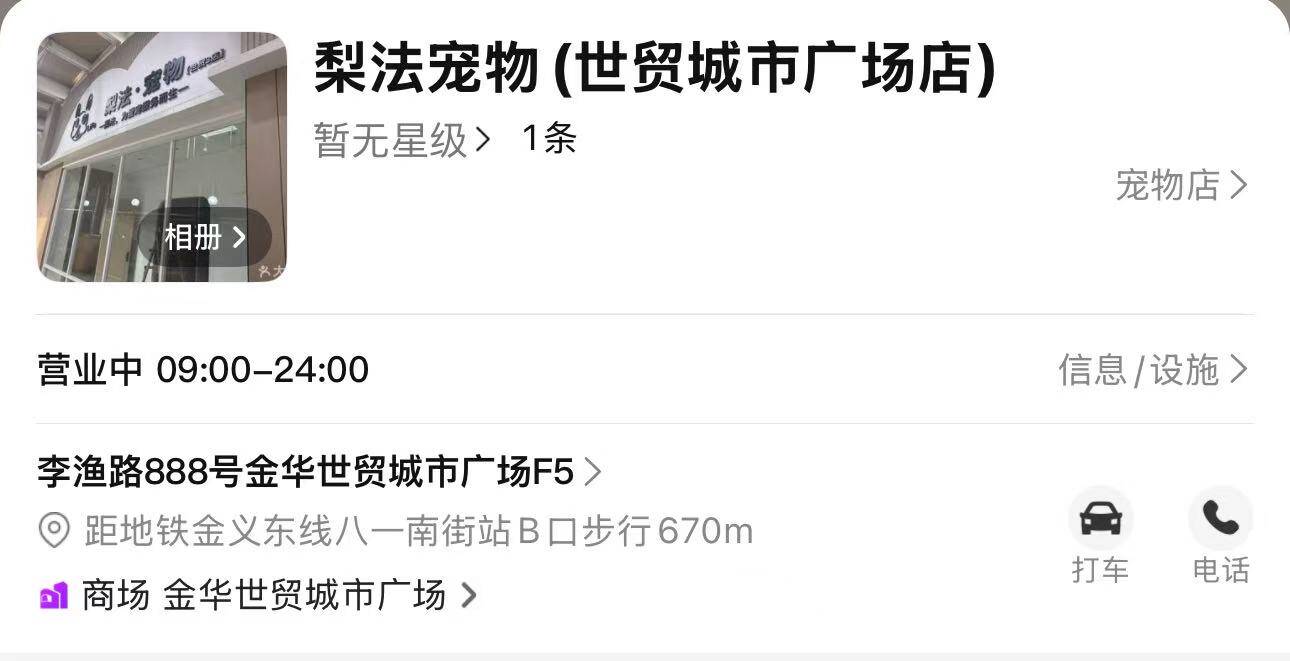View the 1条 review count
Viewport: 1290px width, 661px height.
pyautogui.click(x=550, y=139)
